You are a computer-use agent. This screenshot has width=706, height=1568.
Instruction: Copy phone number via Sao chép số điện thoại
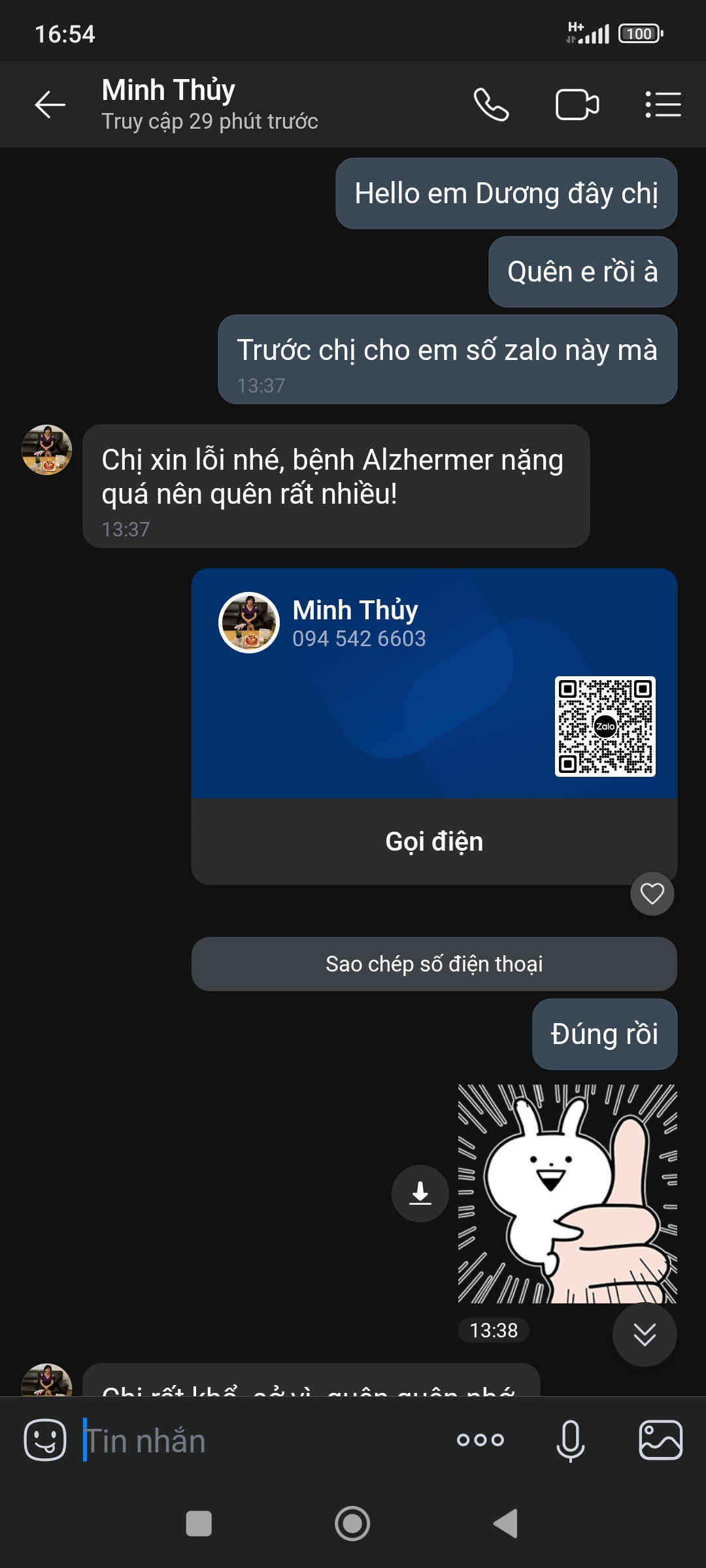(434, 964)
